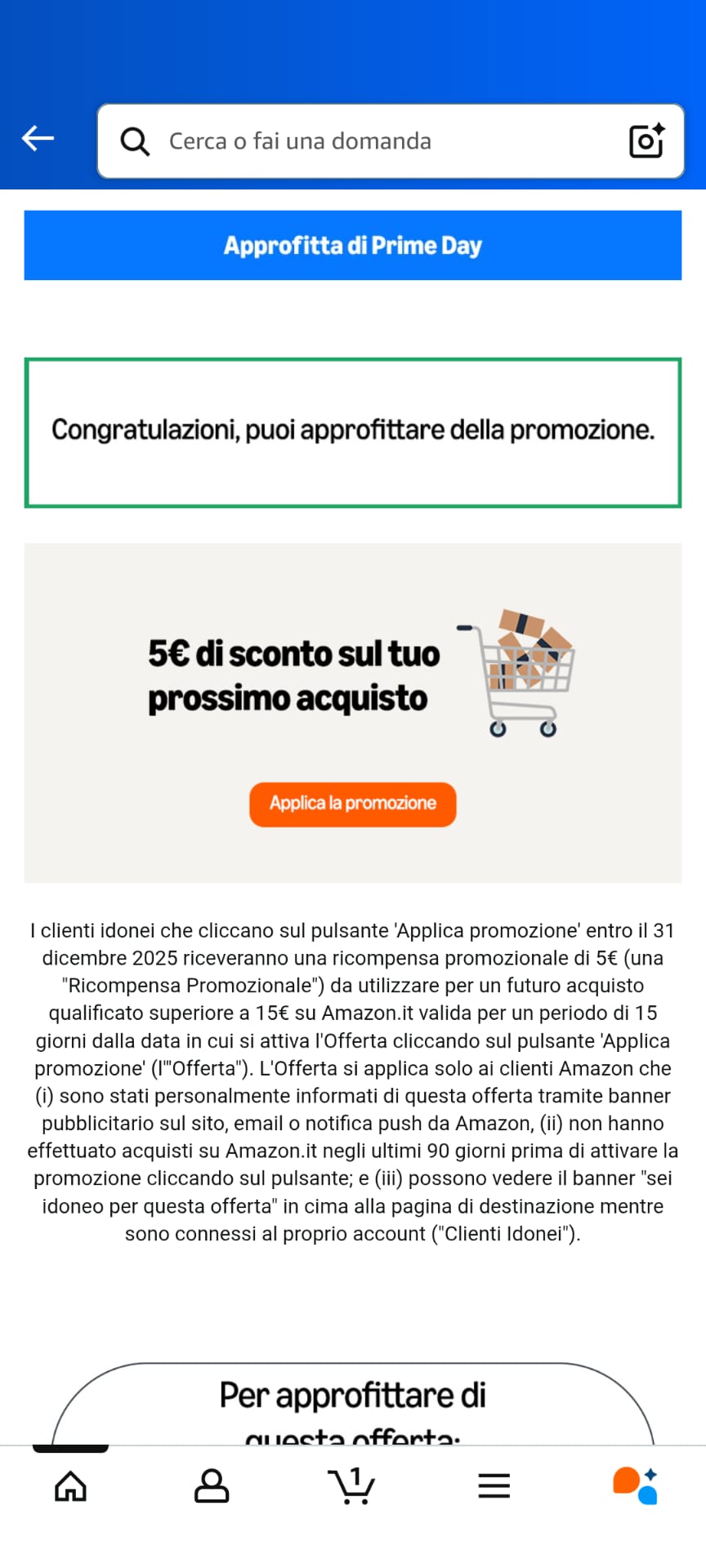This screenshot has height=1568, width=706.
Task: Open the camera lens search icon
Action: 646,140
